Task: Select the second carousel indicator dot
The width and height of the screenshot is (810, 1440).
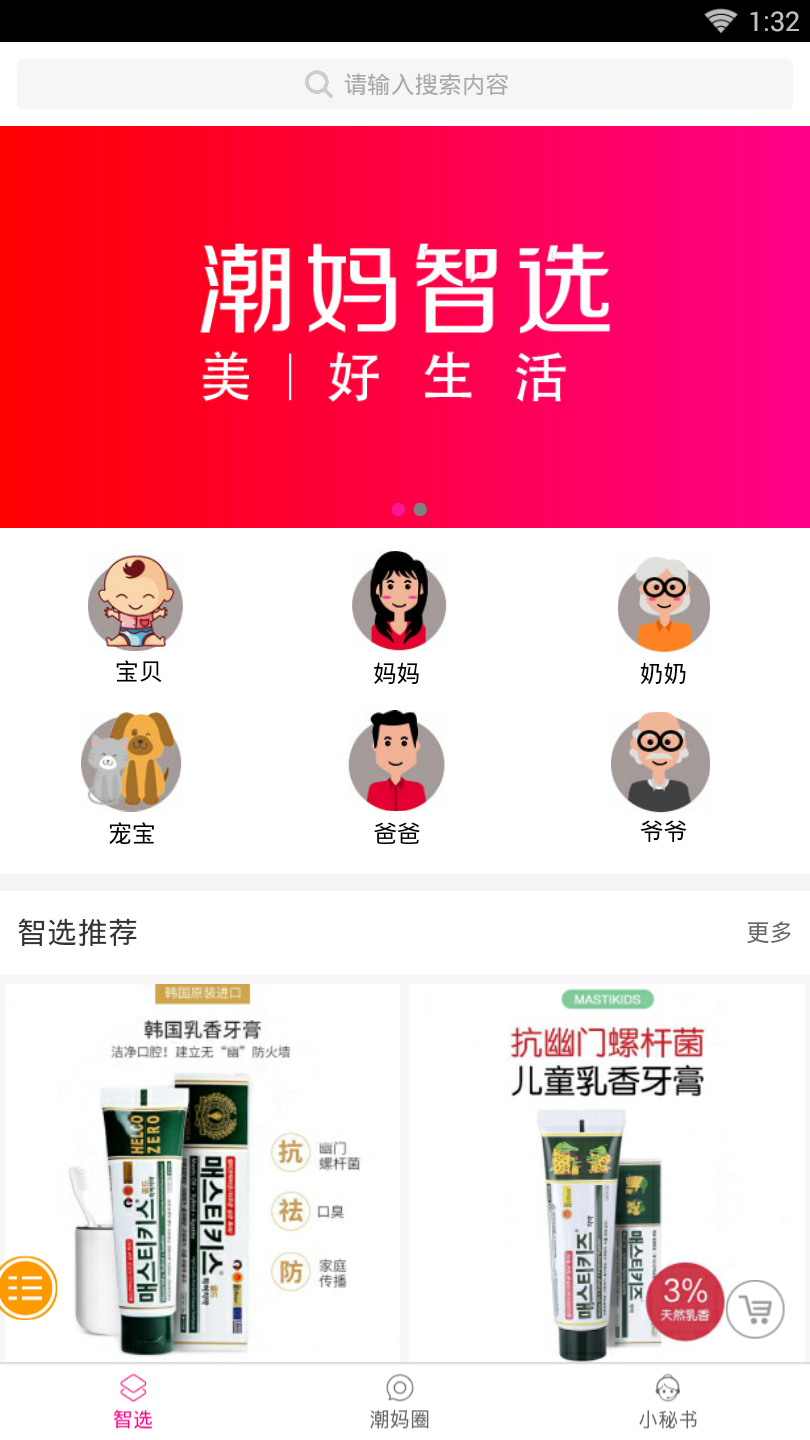Action: pos(421,509)
